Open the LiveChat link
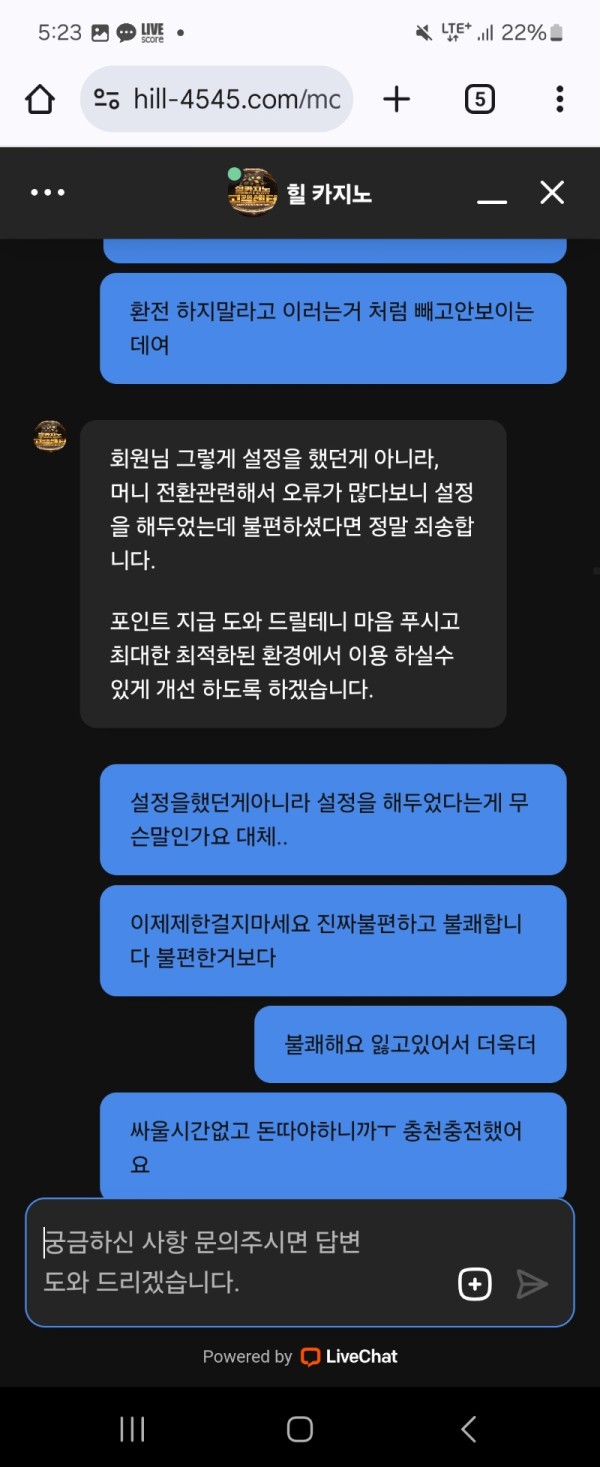Image resolution: width=600 pixels, height=1467 pixels. [350, 1357]
